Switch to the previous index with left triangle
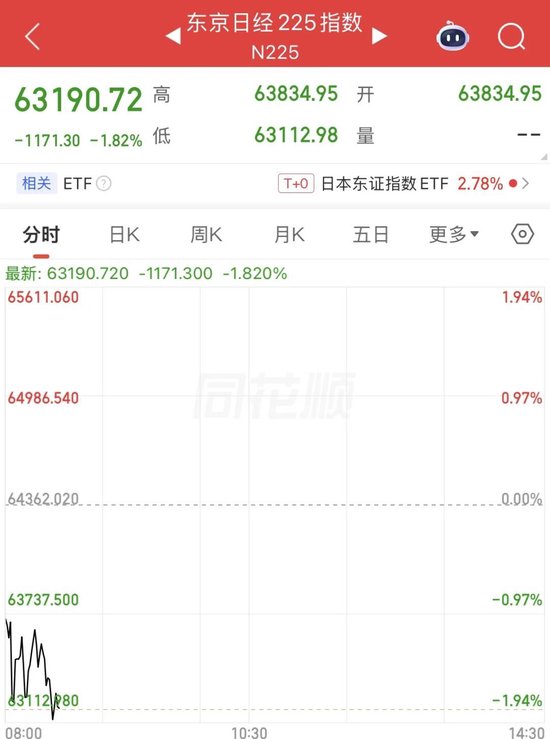This screenshot has width=550, height=739. tap(173, 36)
